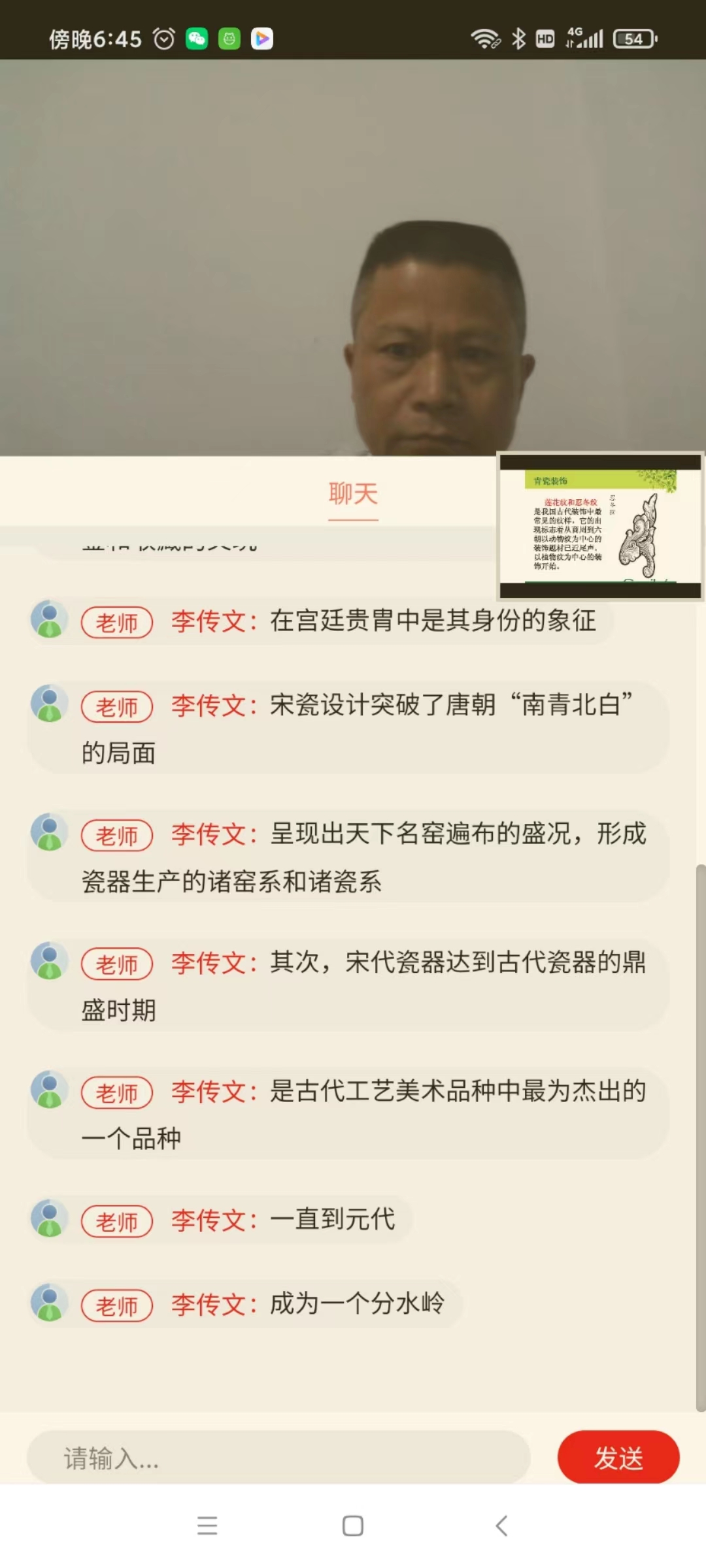706x1568 pixels.
Task: Switch to the 聊天 tab
Action: (353, 495)
